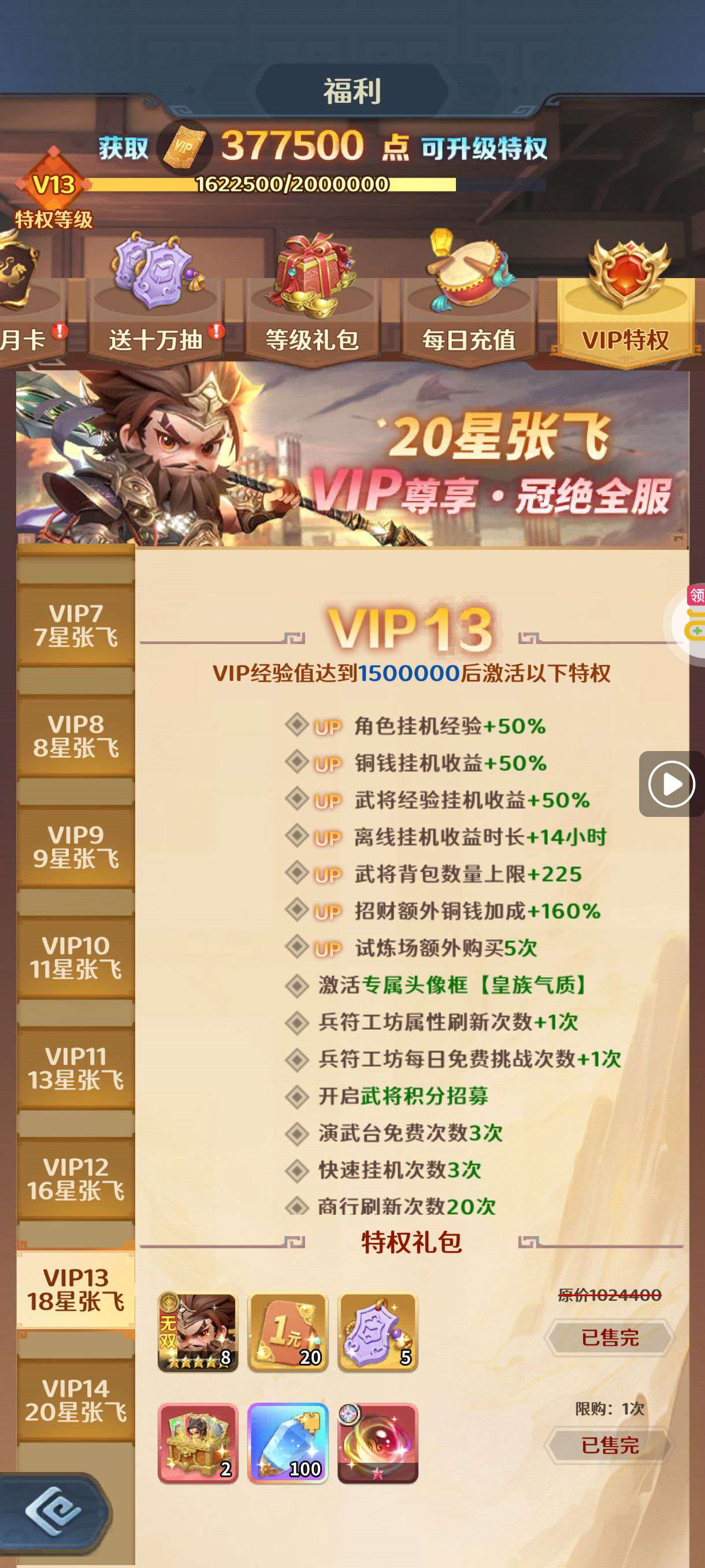View the 1元 voucher reward item

pyautogui.click(x=288, y=1333)
